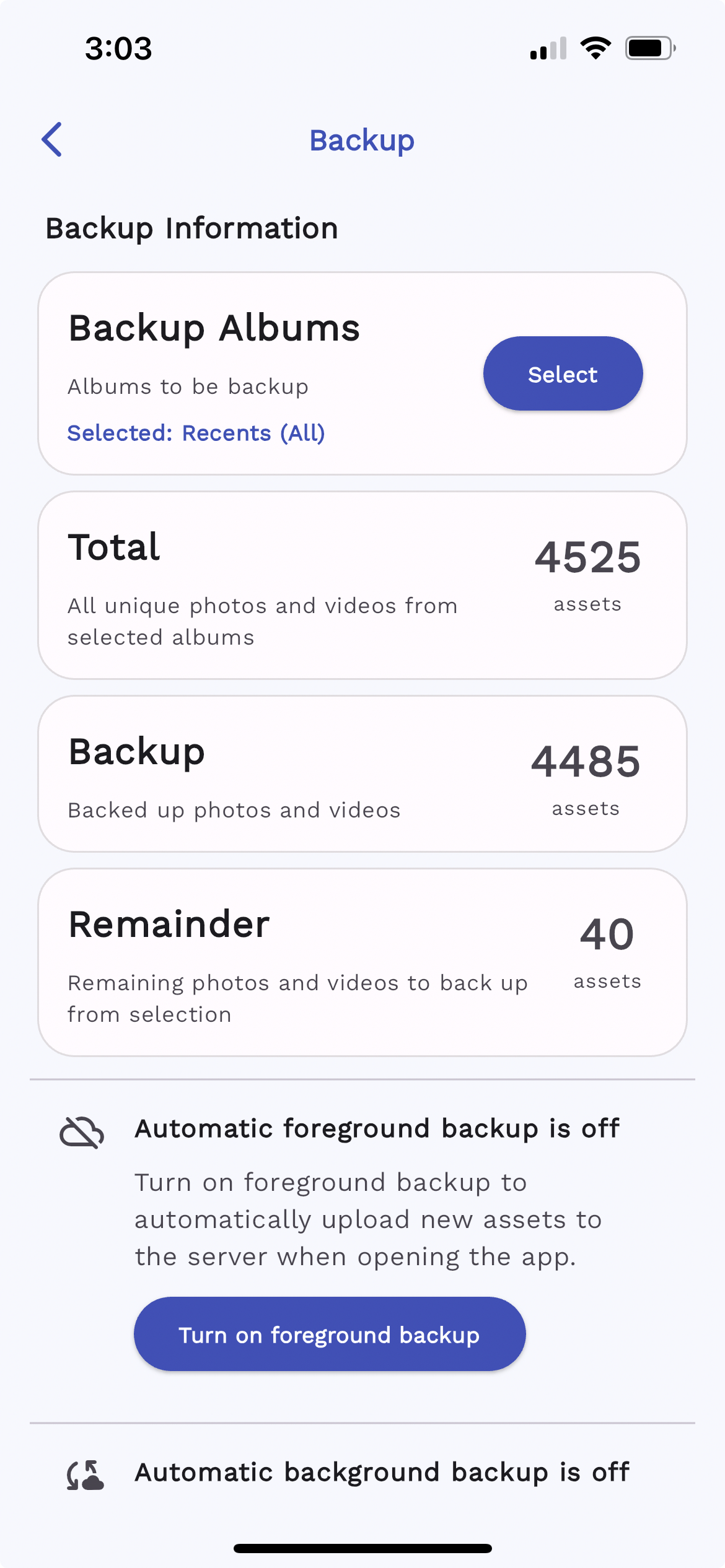Turn on foreground backup

tap(330, 1335)
